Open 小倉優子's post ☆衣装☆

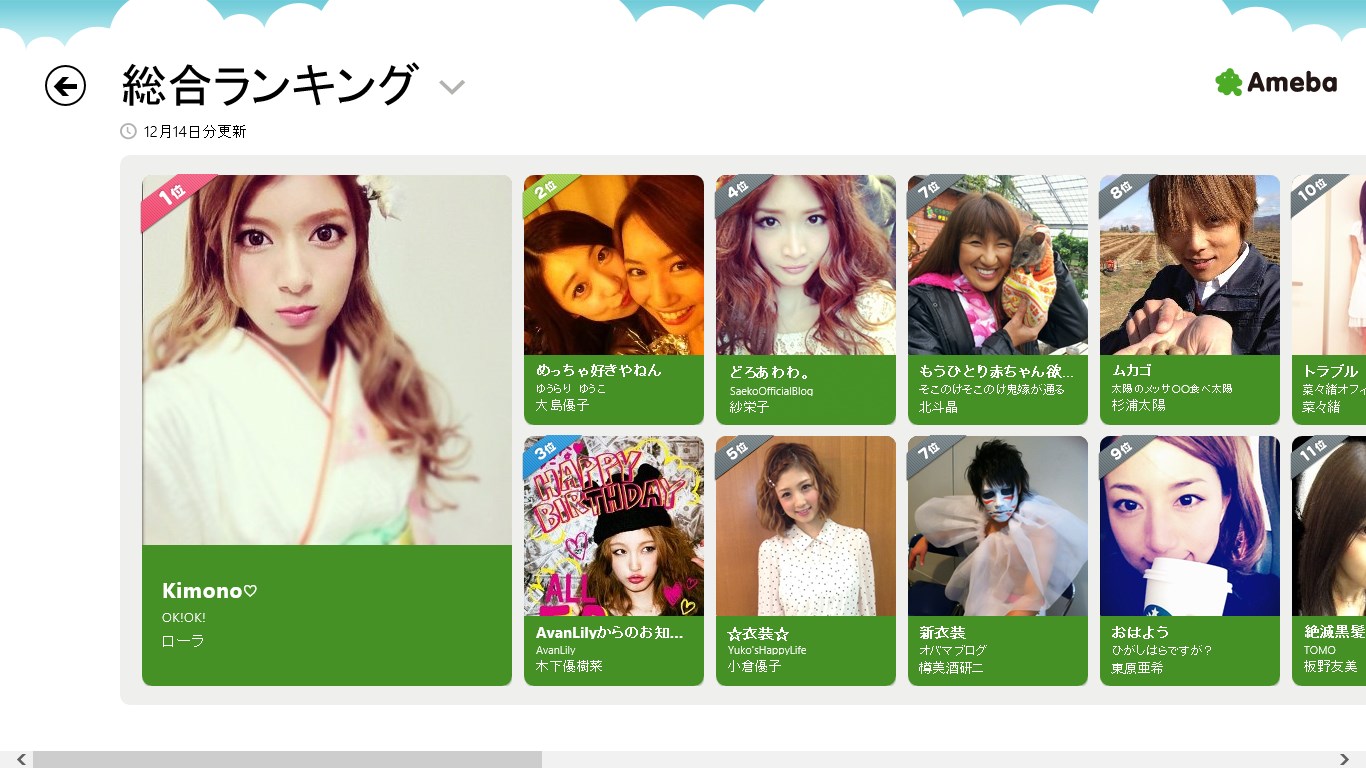pos(805,560)
